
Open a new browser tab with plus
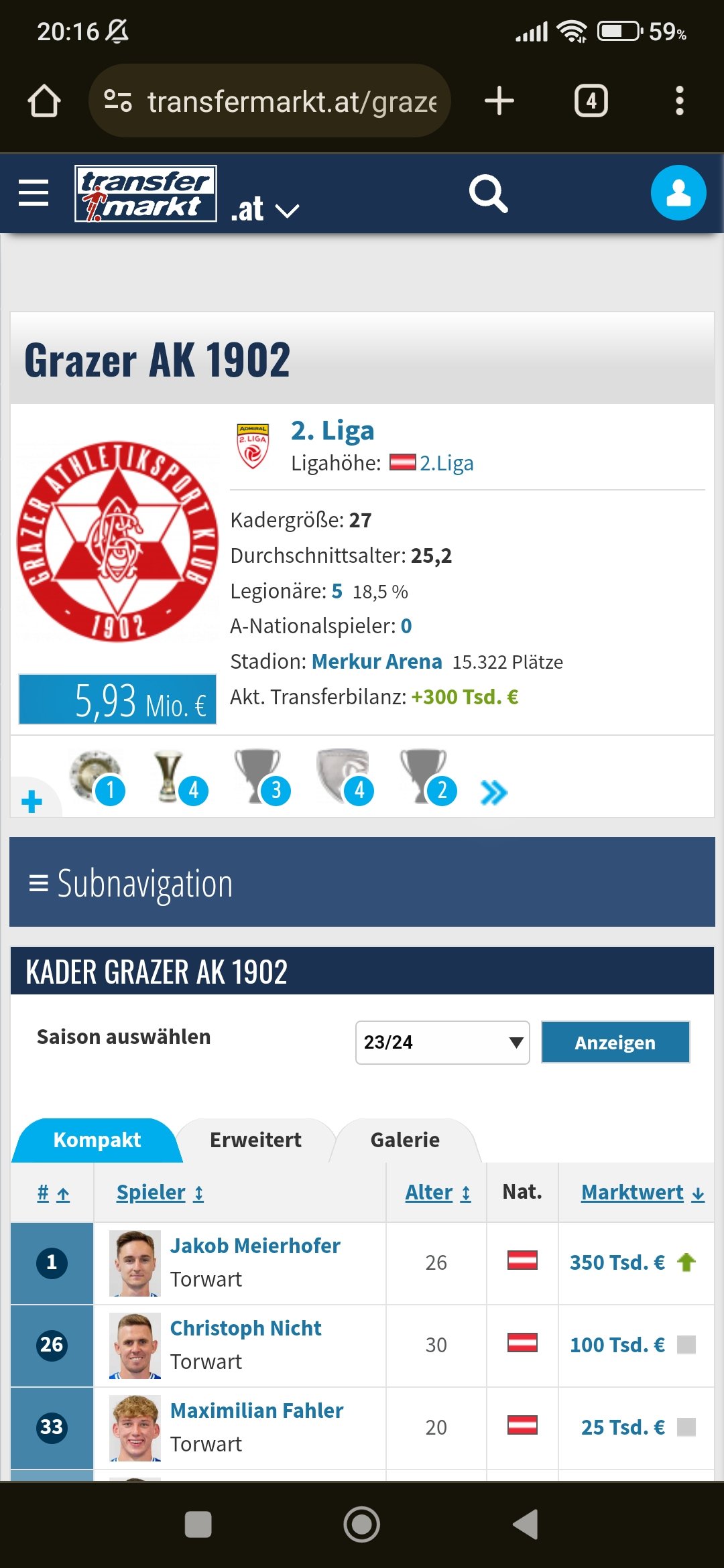499,101
